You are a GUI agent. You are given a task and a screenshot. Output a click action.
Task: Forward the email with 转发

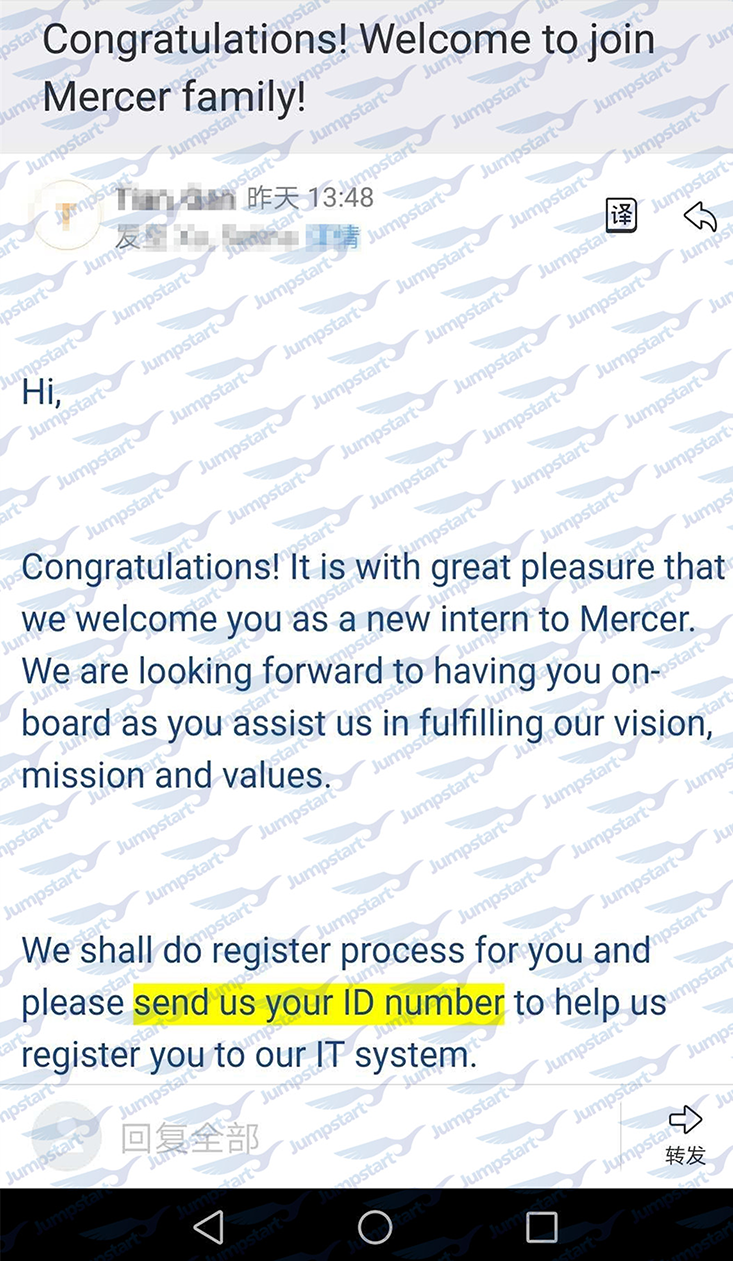(x=686, y=1137)
